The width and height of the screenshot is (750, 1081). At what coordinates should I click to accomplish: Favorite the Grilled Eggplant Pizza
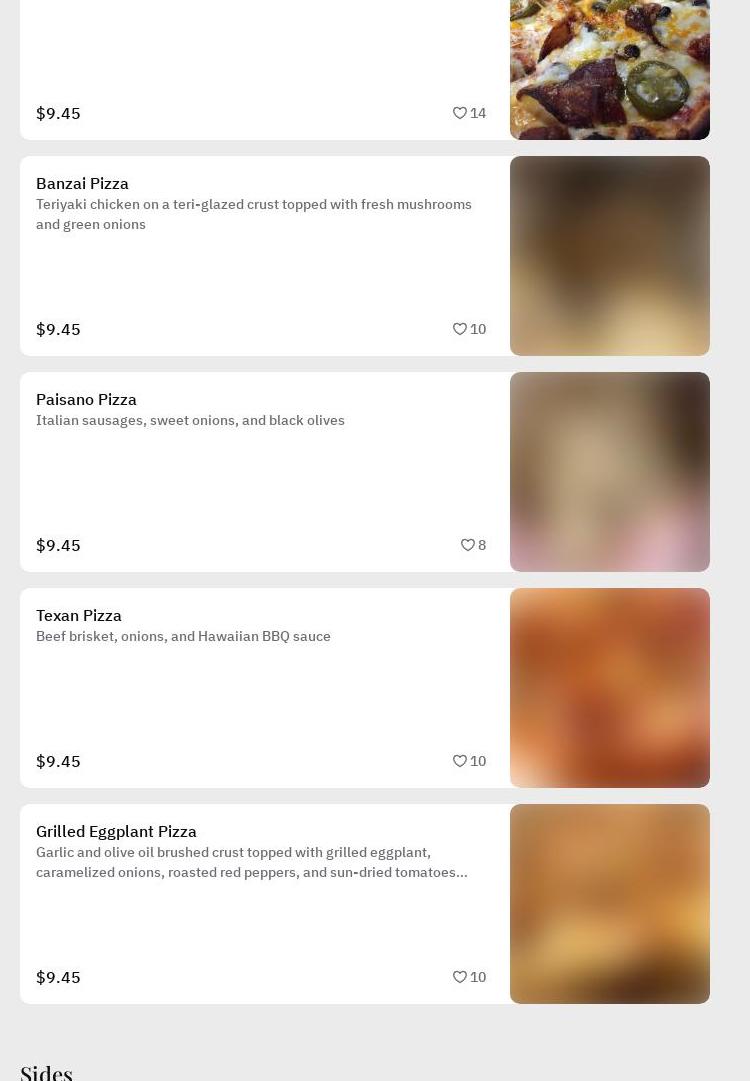[x=460, y=976]
